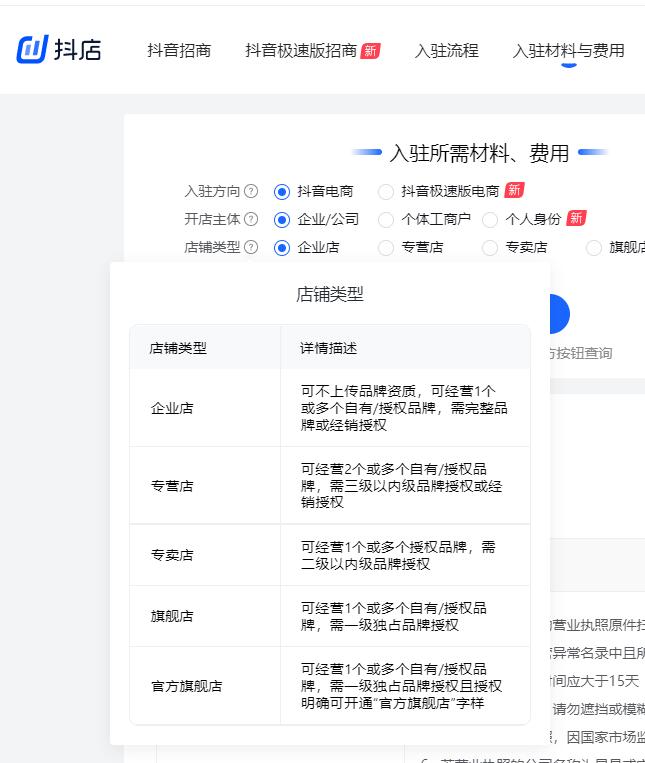This screenshot has height=763, width=645.
Task: Show the help tooltip for 开店主体
Action: point(251,219)
